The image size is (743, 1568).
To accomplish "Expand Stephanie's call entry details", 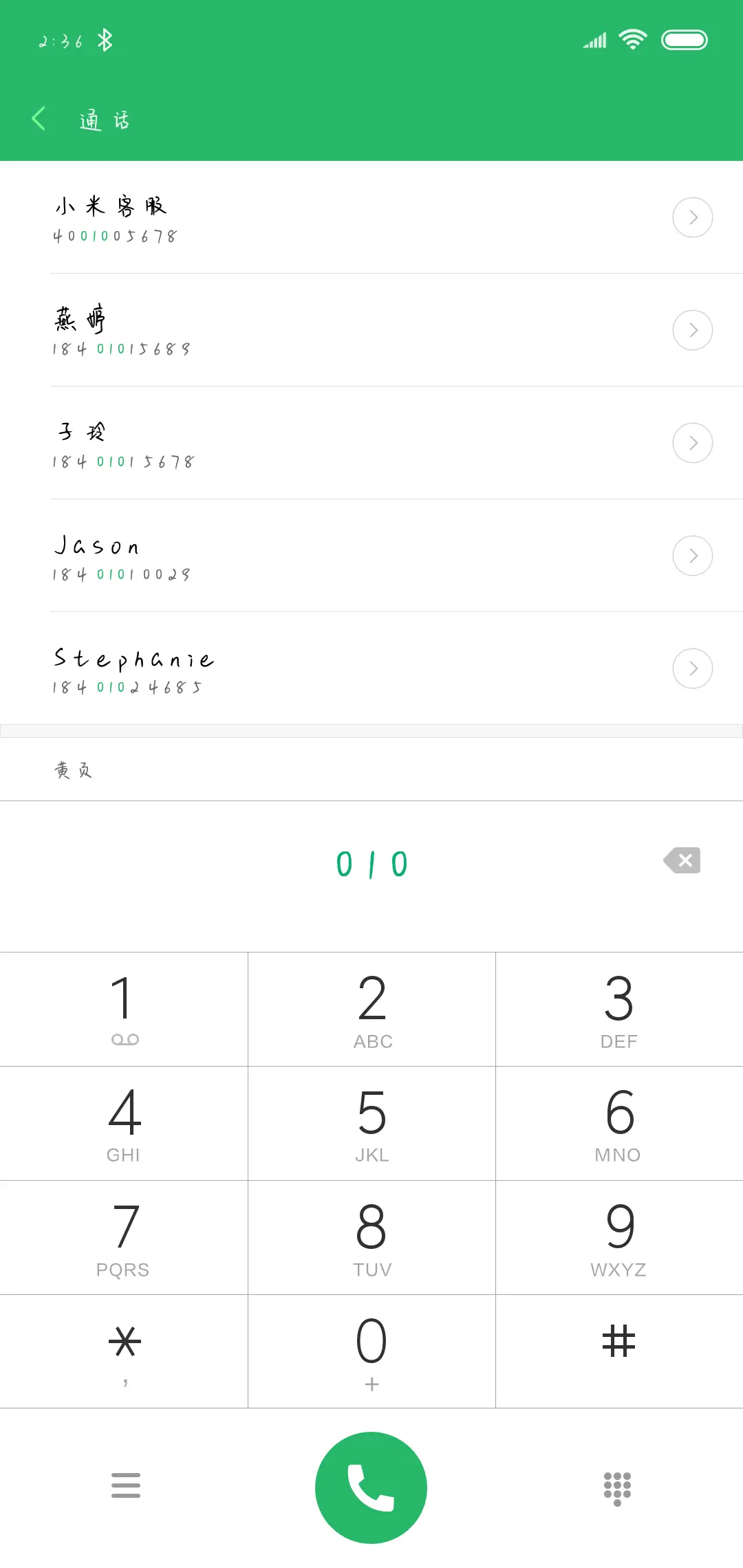I will 693,668.
